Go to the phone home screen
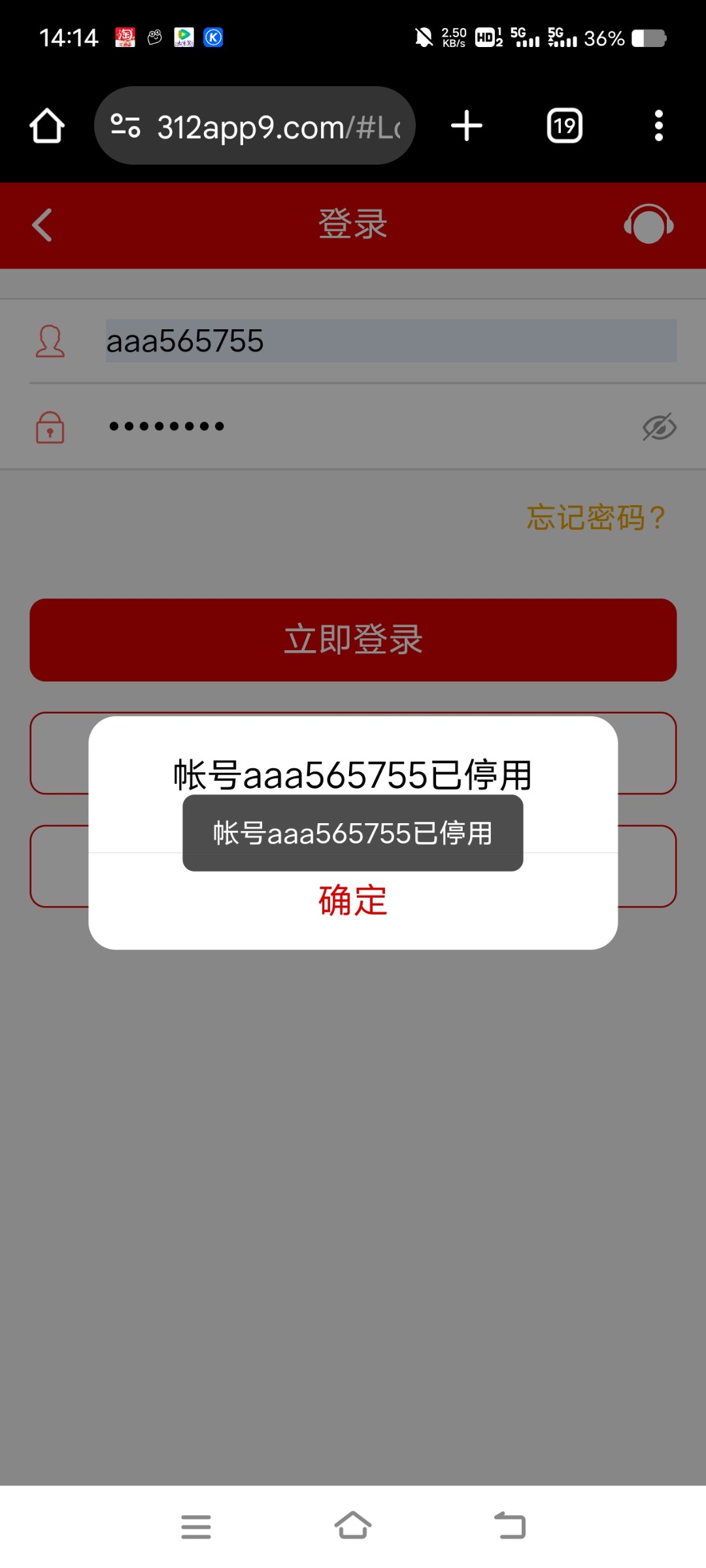The height and width of the screenshot is (1568, 706). click(353, 1527)
